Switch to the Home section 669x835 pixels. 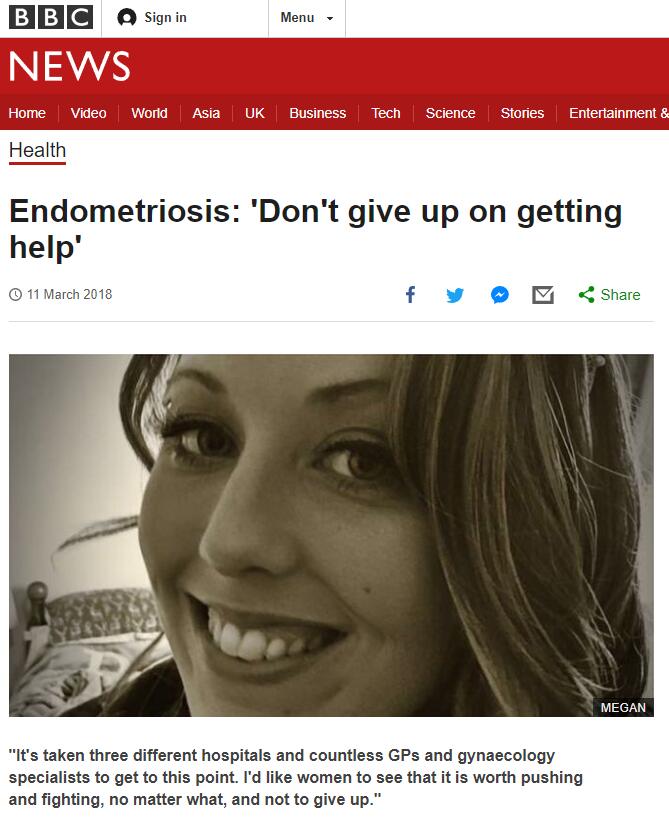click(x=27, y=113)
